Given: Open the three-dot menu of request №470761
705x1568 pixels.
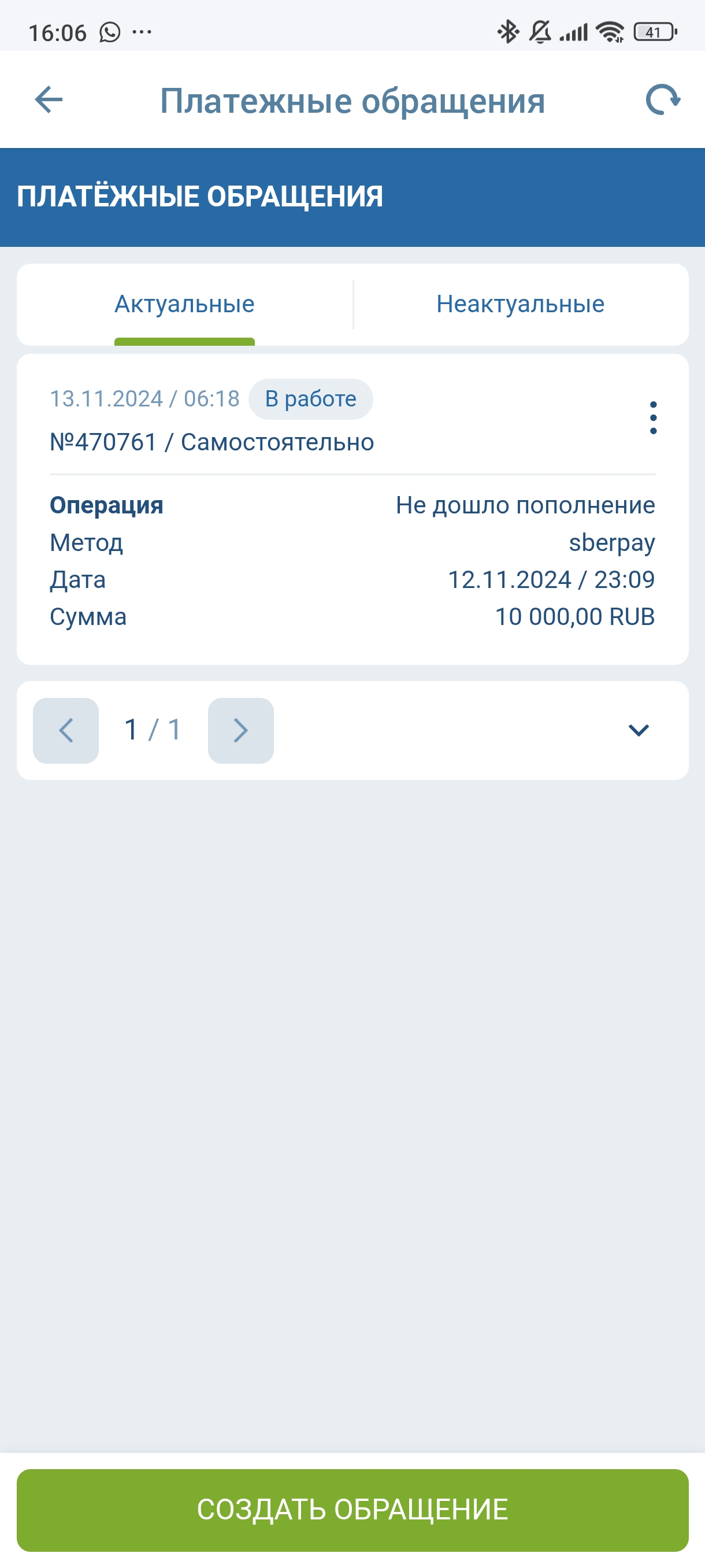Looking at the screenshot, I should [652, 417].
